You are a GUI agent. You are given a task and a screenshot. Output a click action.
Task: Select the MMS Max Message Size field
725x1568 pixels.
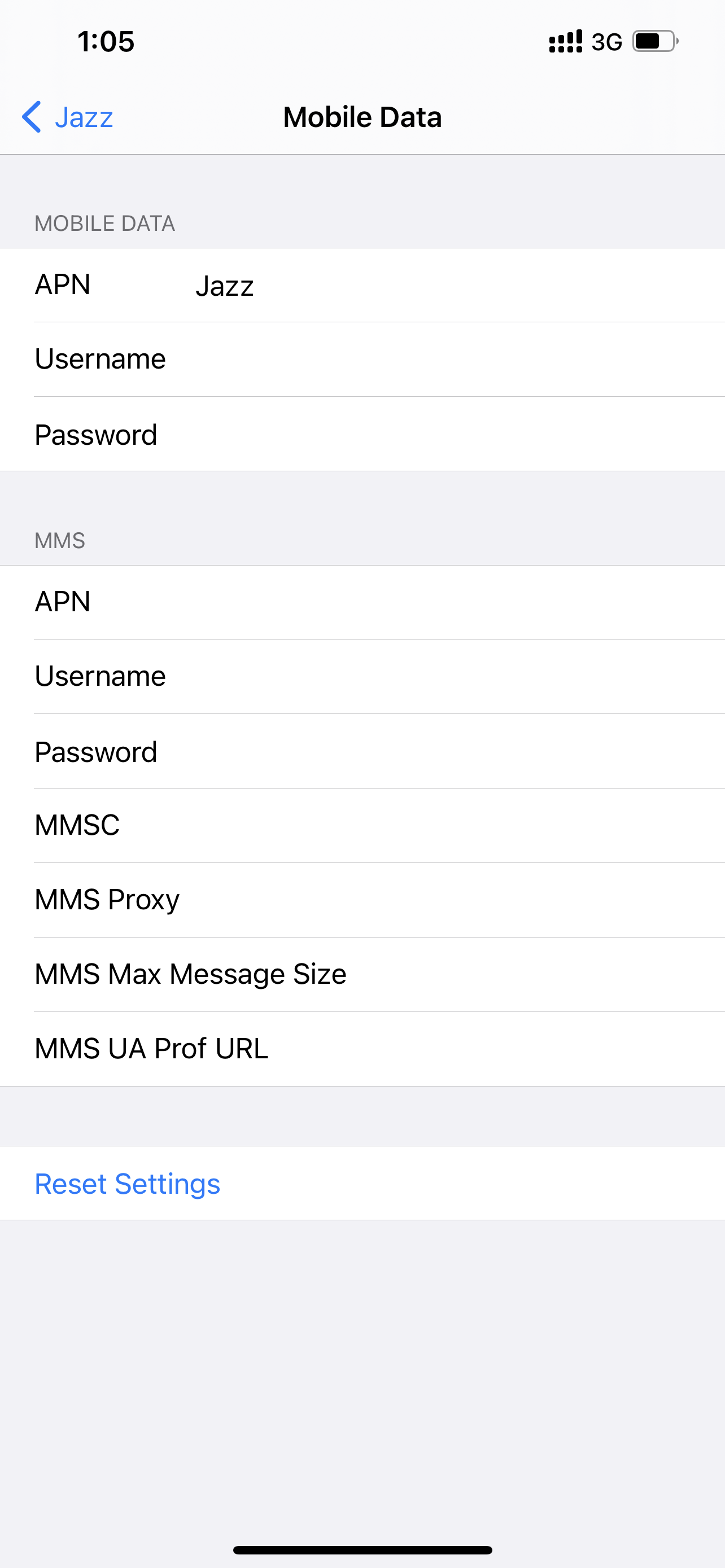pyautogui.click(x=362, y=975)
